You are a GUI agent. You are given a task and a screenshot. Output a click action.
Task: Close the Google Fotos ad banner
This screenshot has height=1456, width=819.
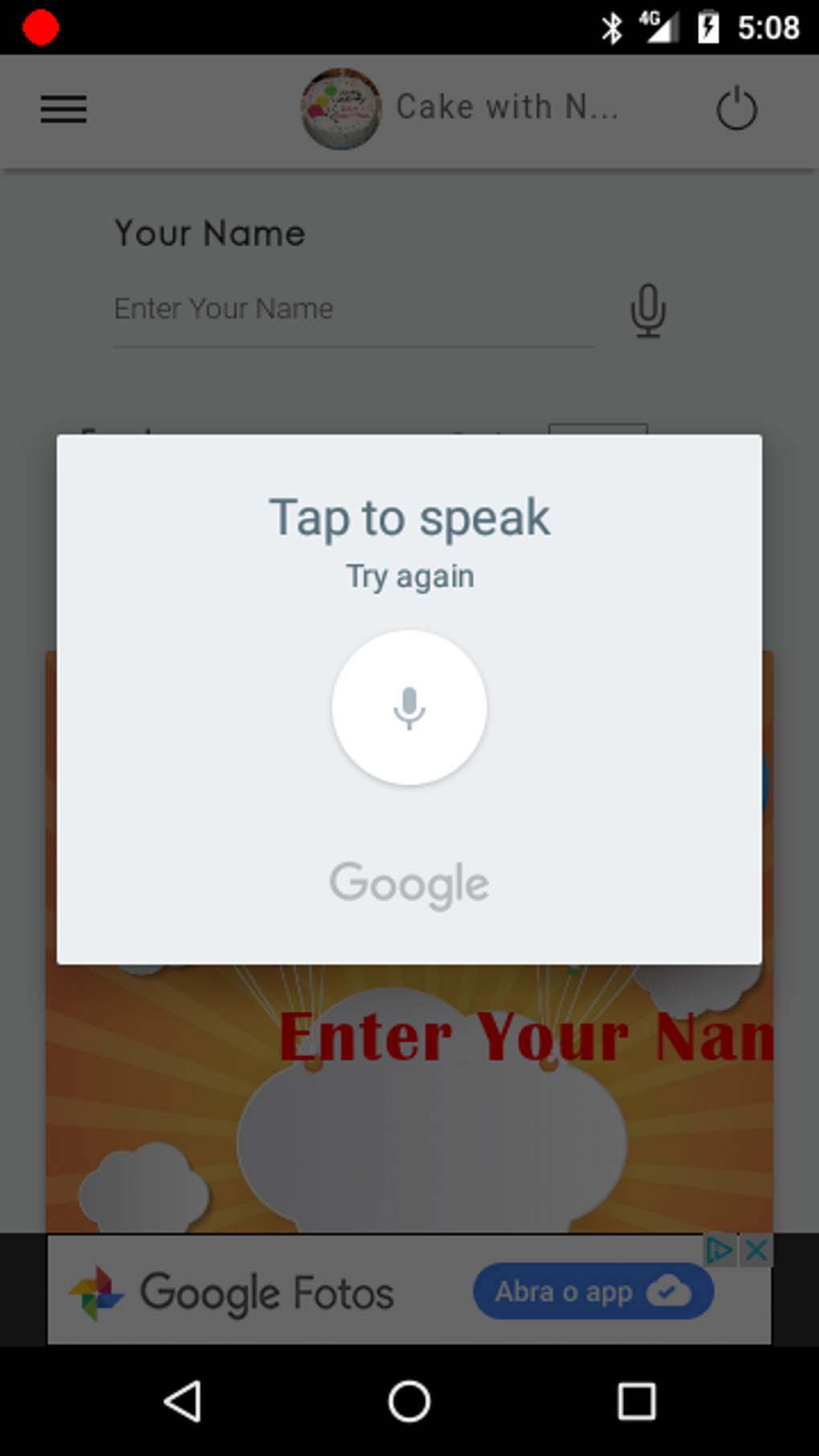coord(756,1250)
